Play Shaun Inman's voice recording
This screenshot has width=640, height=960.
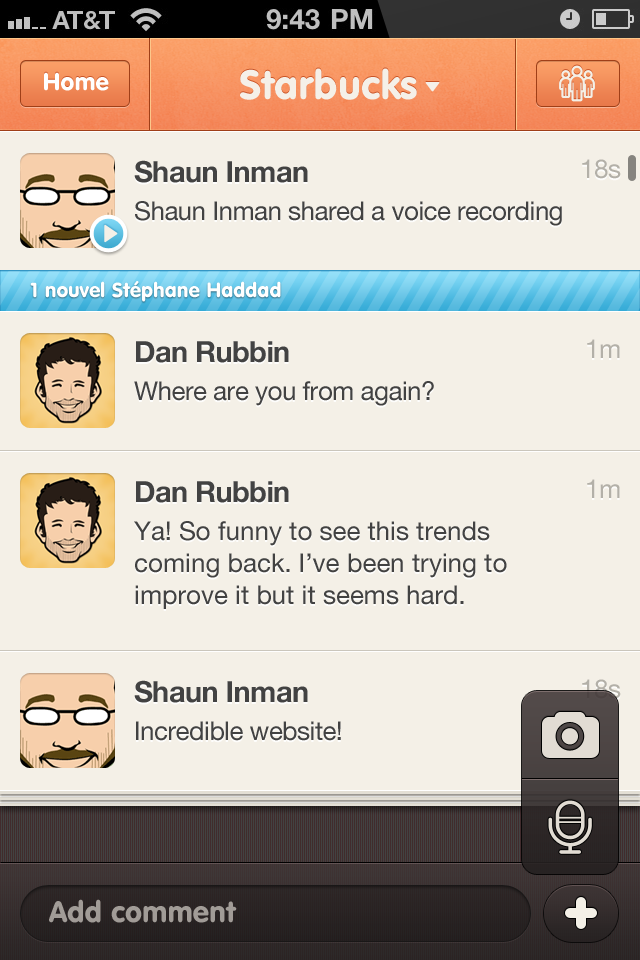coord(108,234)
